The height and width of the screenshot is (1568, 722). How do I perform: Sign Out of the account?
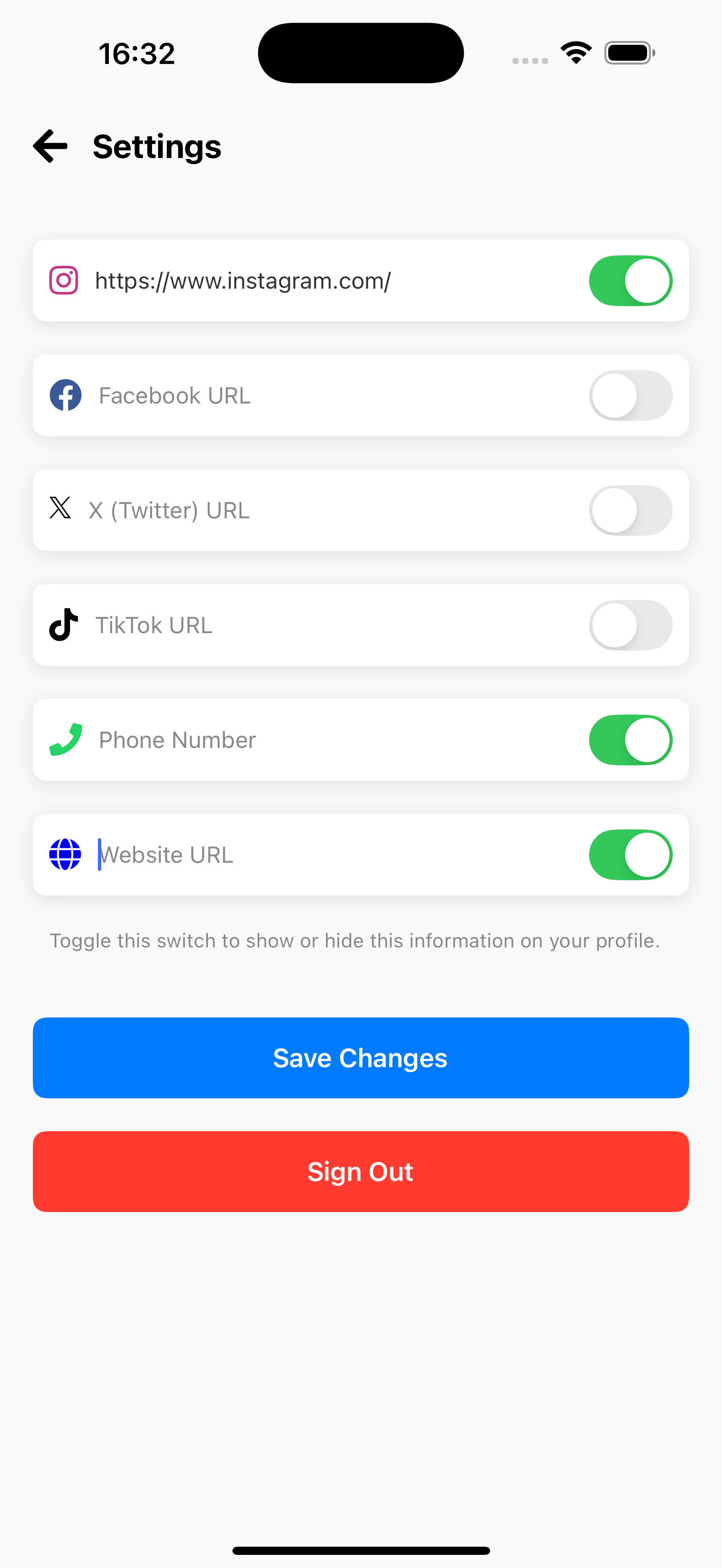pos(360,1172)
